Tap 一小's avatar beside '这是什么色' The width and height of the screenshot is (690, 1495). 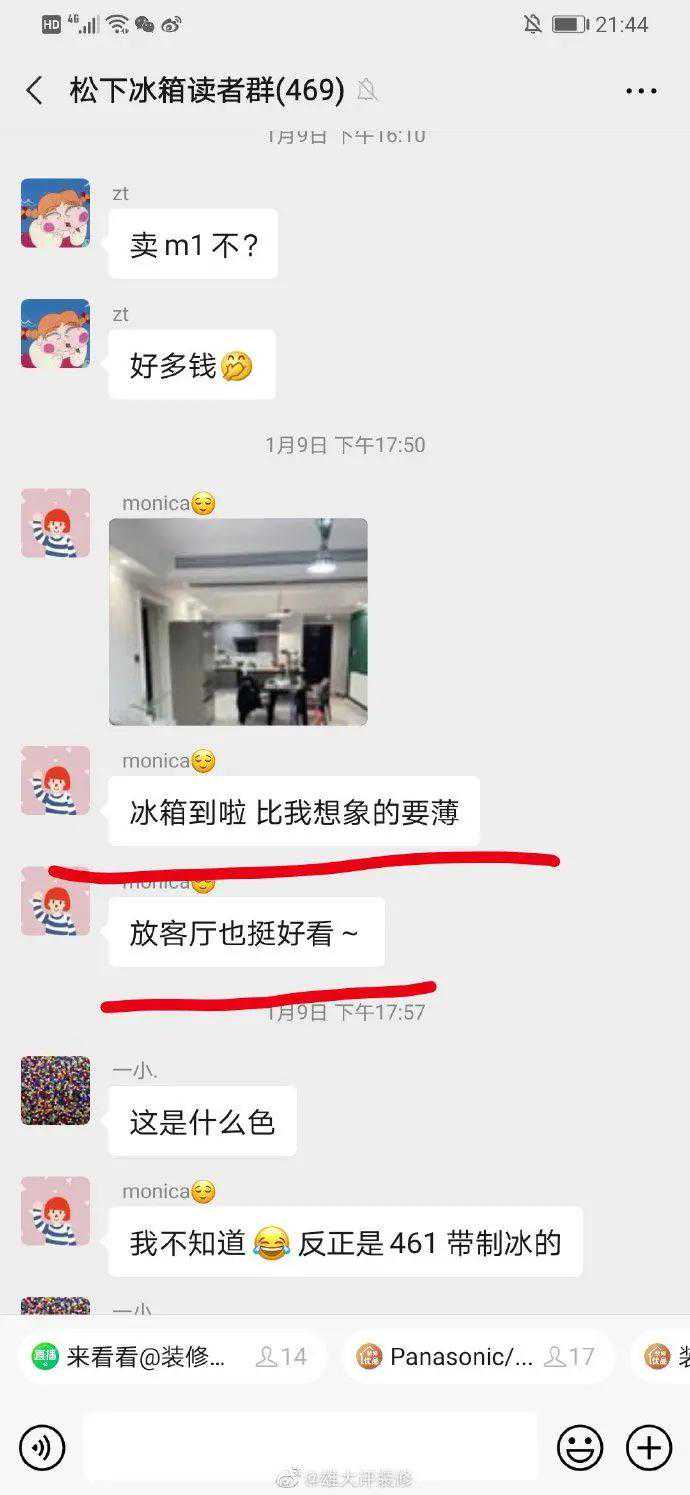(55, 1090)
